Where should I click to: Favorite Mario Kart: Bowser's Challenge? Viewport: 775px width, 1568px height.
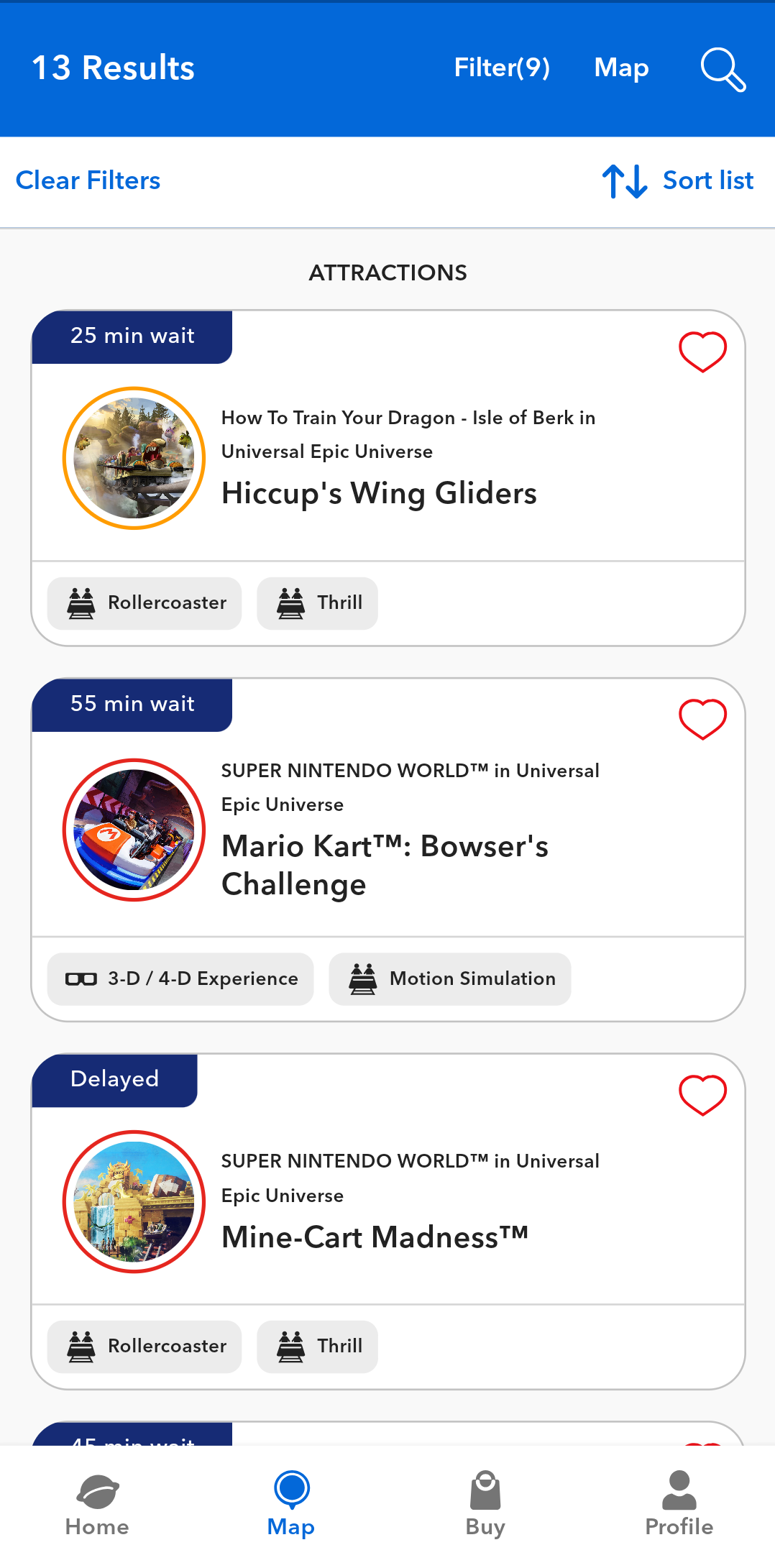point(702,720)
